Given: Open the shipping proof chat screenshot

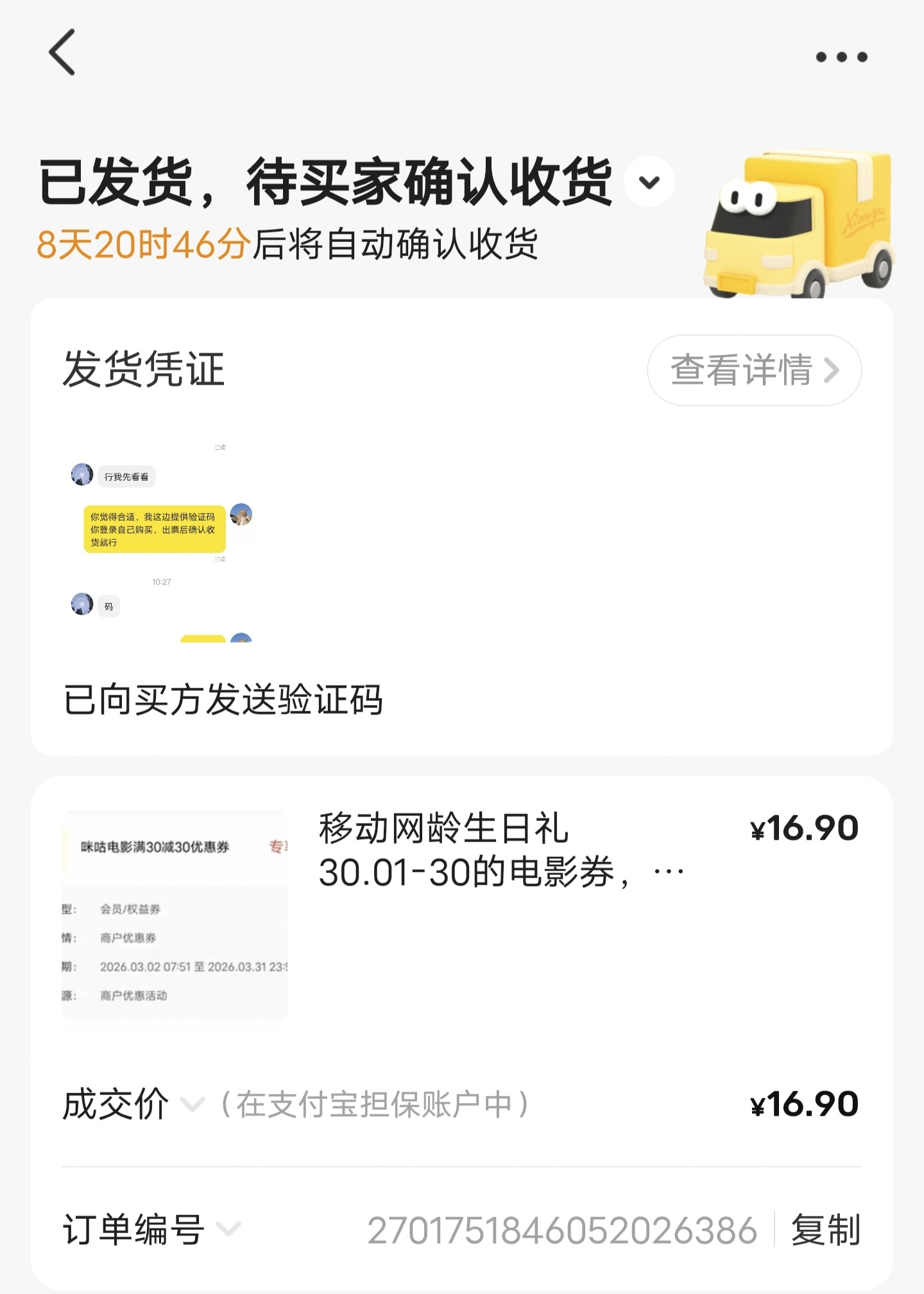Looking at the screenshot, I should click(160, 540).
